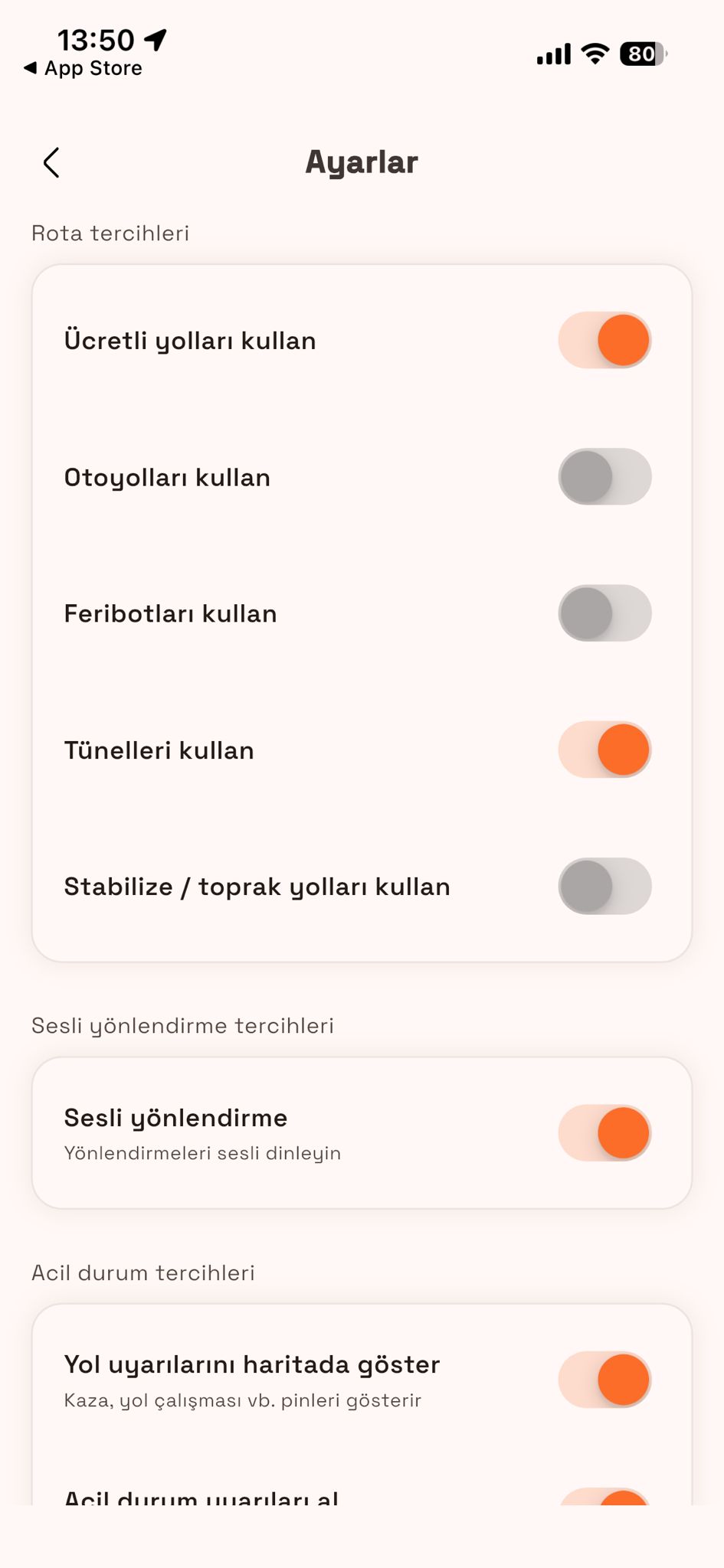This screenshot has width=724, height=1568.
Task: Tap the location arrow icon in status bar
Action: pyautogui.click(x=157, y=40)
